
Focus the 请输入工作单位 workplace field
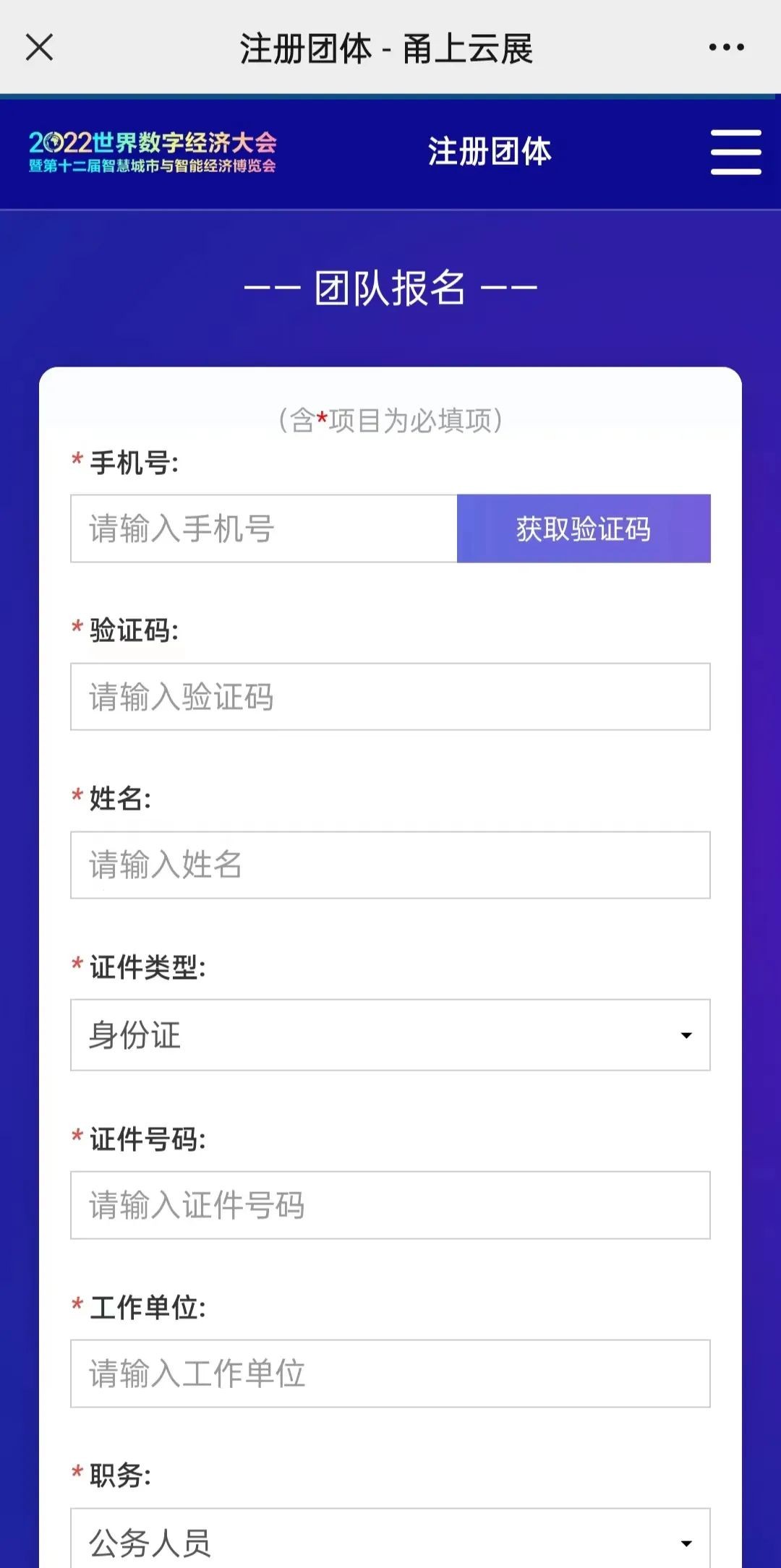click(x=390, y=1374)
